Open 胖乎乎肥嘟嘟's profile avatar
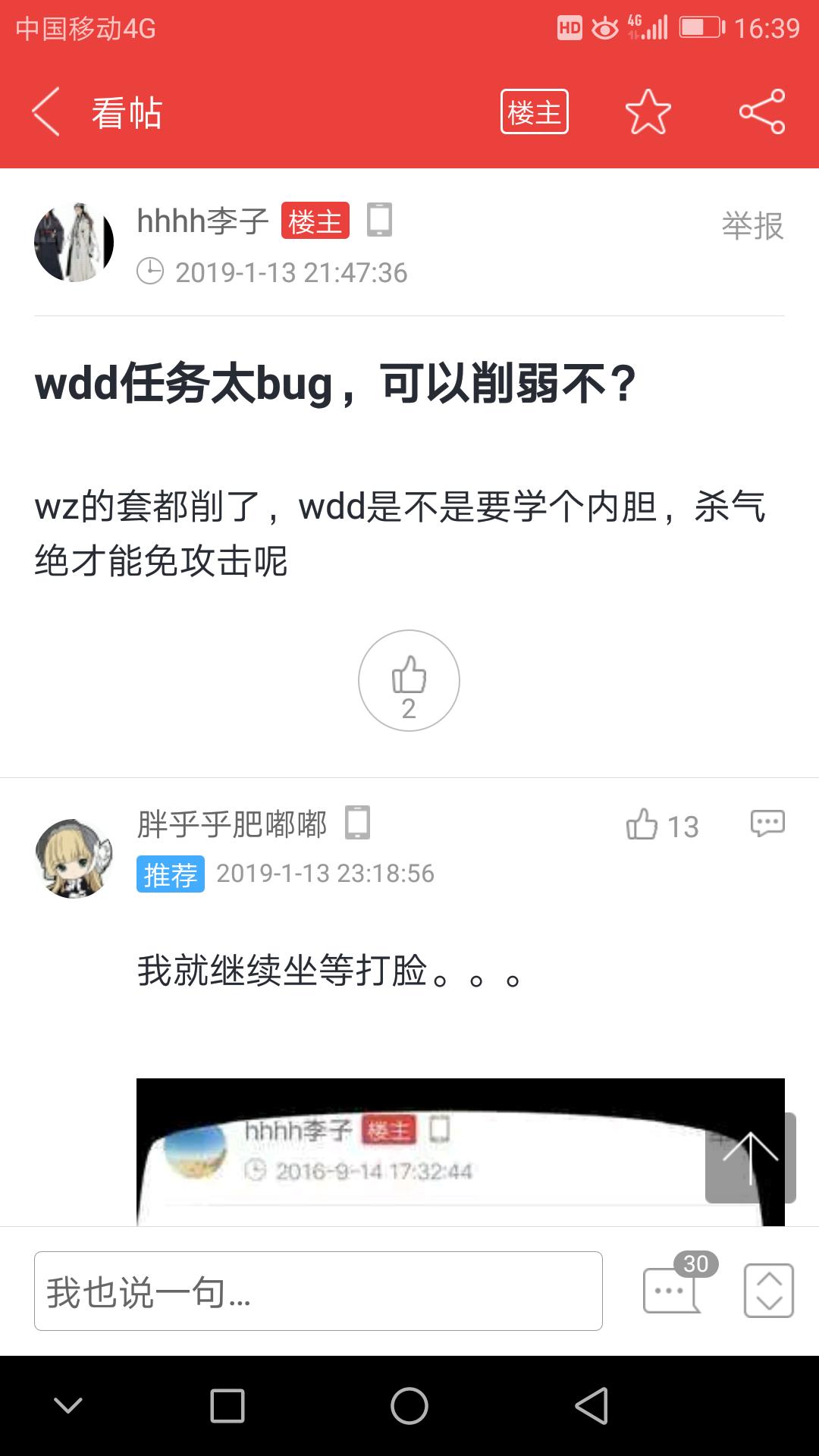This screenshot has height=1456, width=819. coord(74,858)
